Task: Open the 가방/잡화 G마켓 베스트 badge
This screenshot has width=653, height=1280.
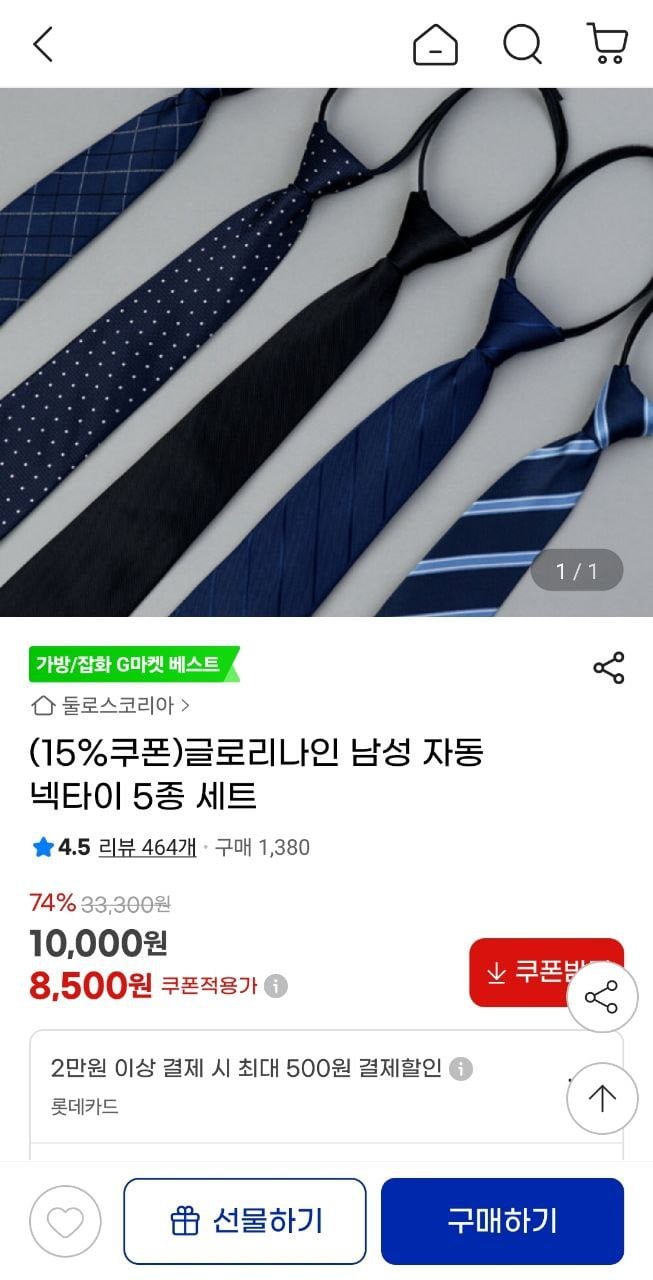Action: [133, 664]
